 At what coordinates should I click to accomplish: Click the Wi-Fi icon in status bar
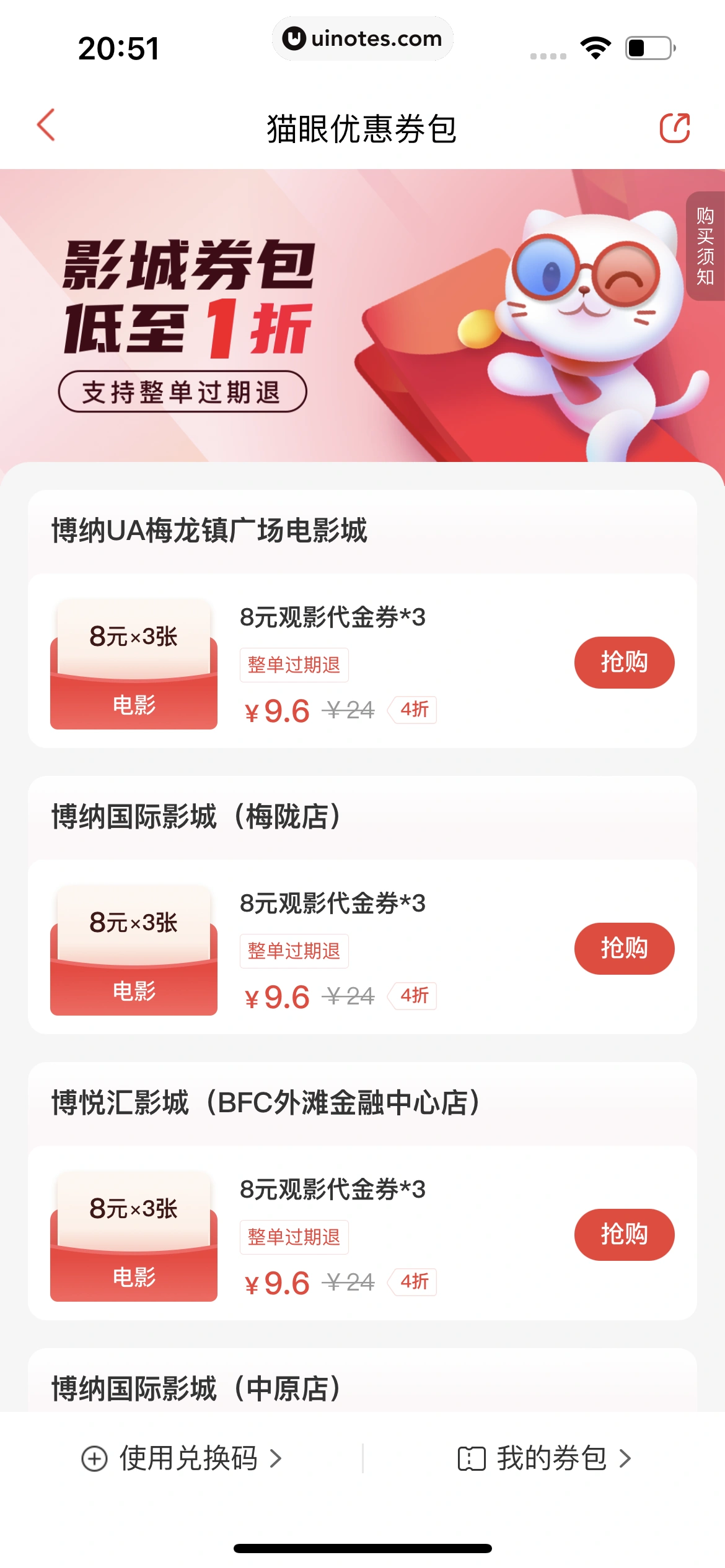coord(596,47)
